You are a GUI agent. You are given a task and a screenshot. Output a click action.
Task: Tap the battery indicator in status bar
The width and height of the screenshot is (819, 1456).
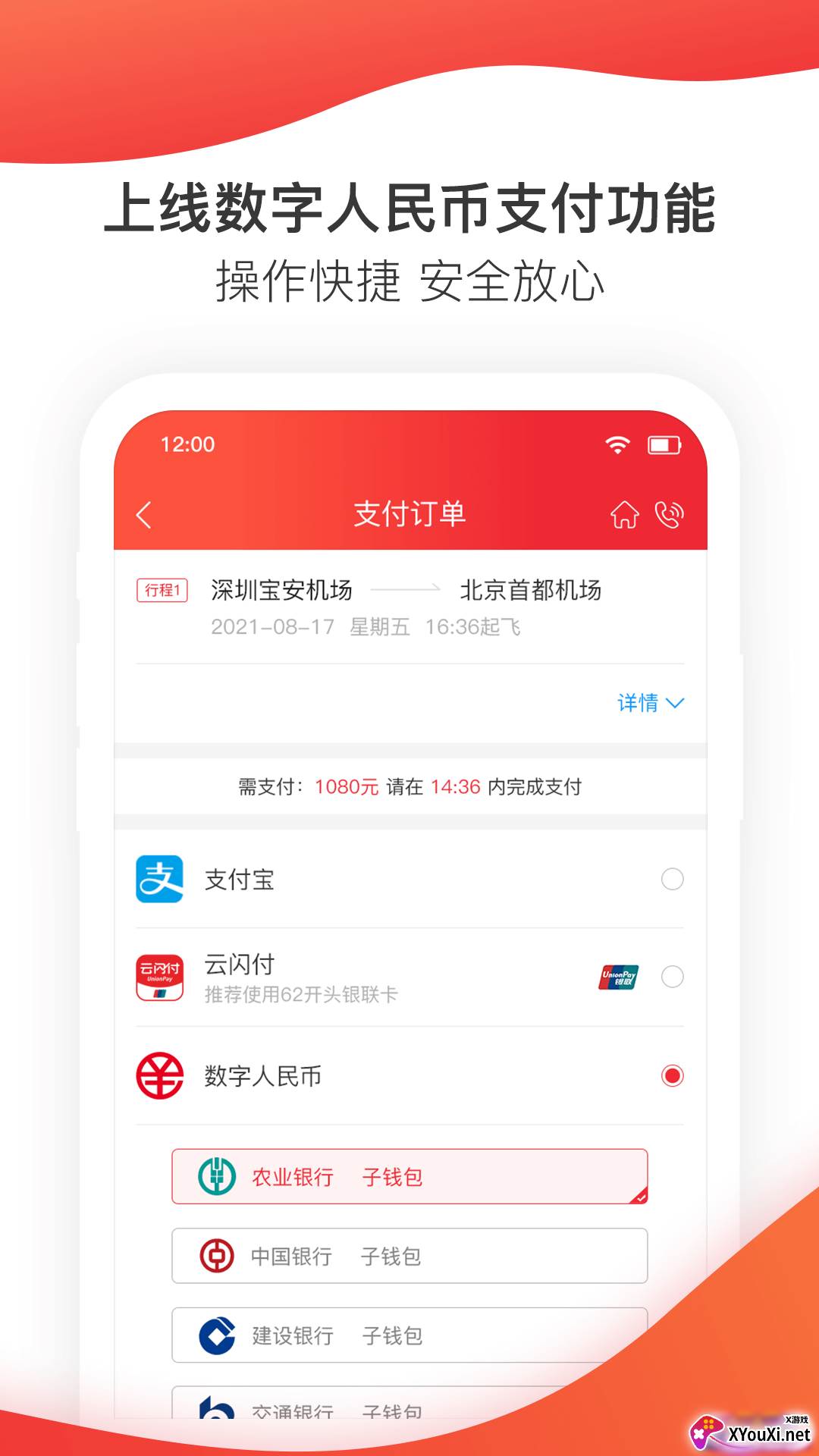(x=665, y=446)
